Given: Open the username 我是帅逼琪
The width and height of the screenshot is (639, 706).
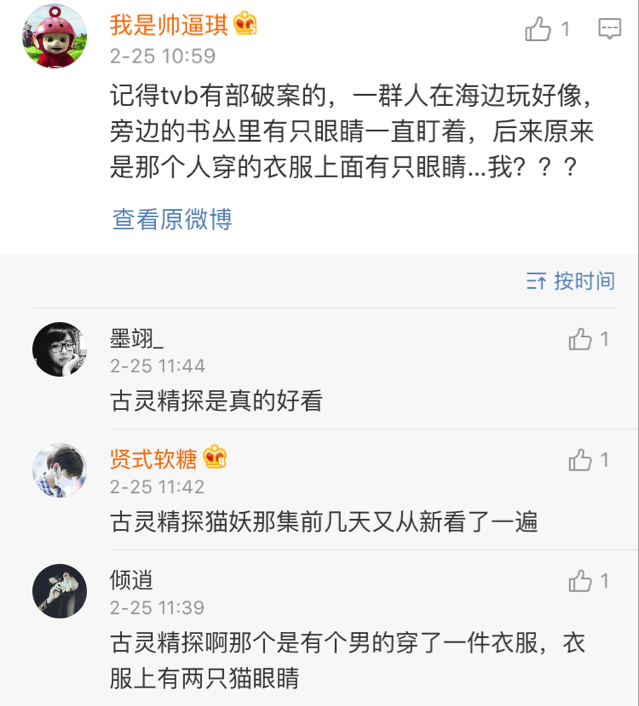Looking at the screenshot, I should coord(169,25).
